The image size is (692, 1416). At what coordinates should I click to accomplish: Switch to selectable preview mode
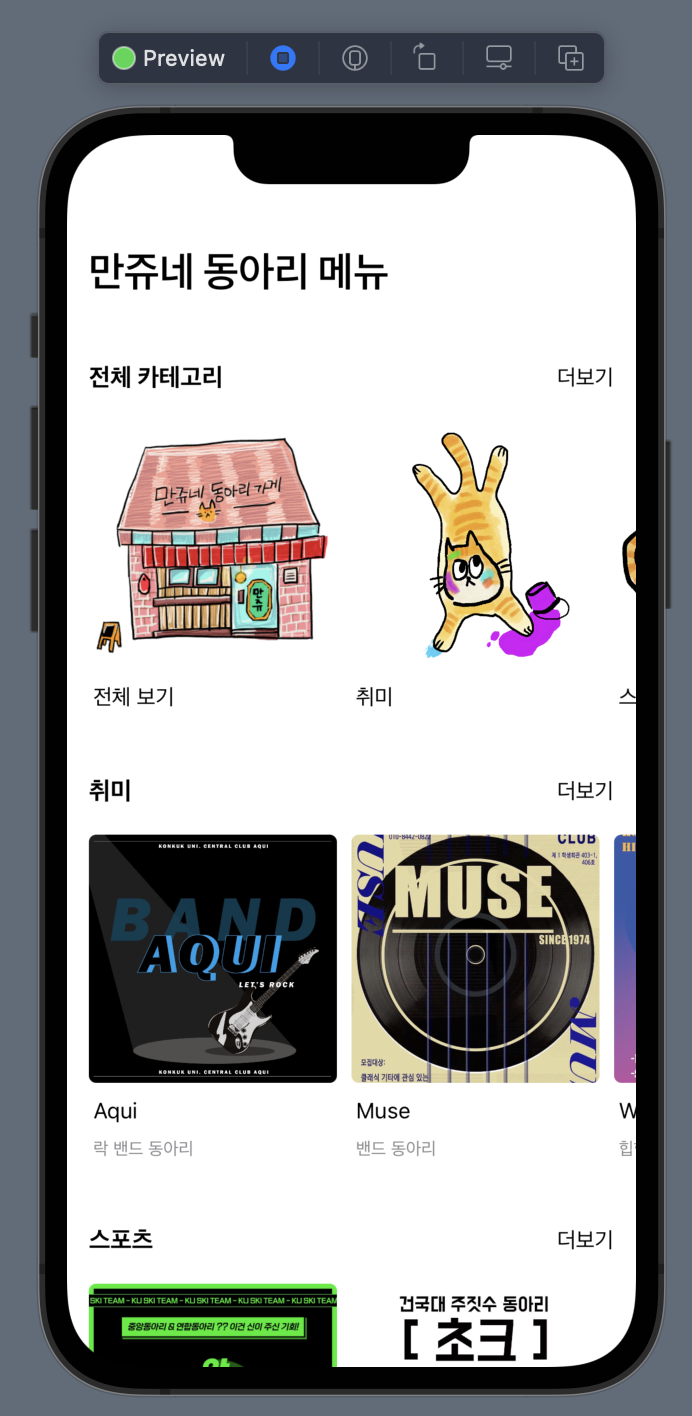(x=355, y=58)
